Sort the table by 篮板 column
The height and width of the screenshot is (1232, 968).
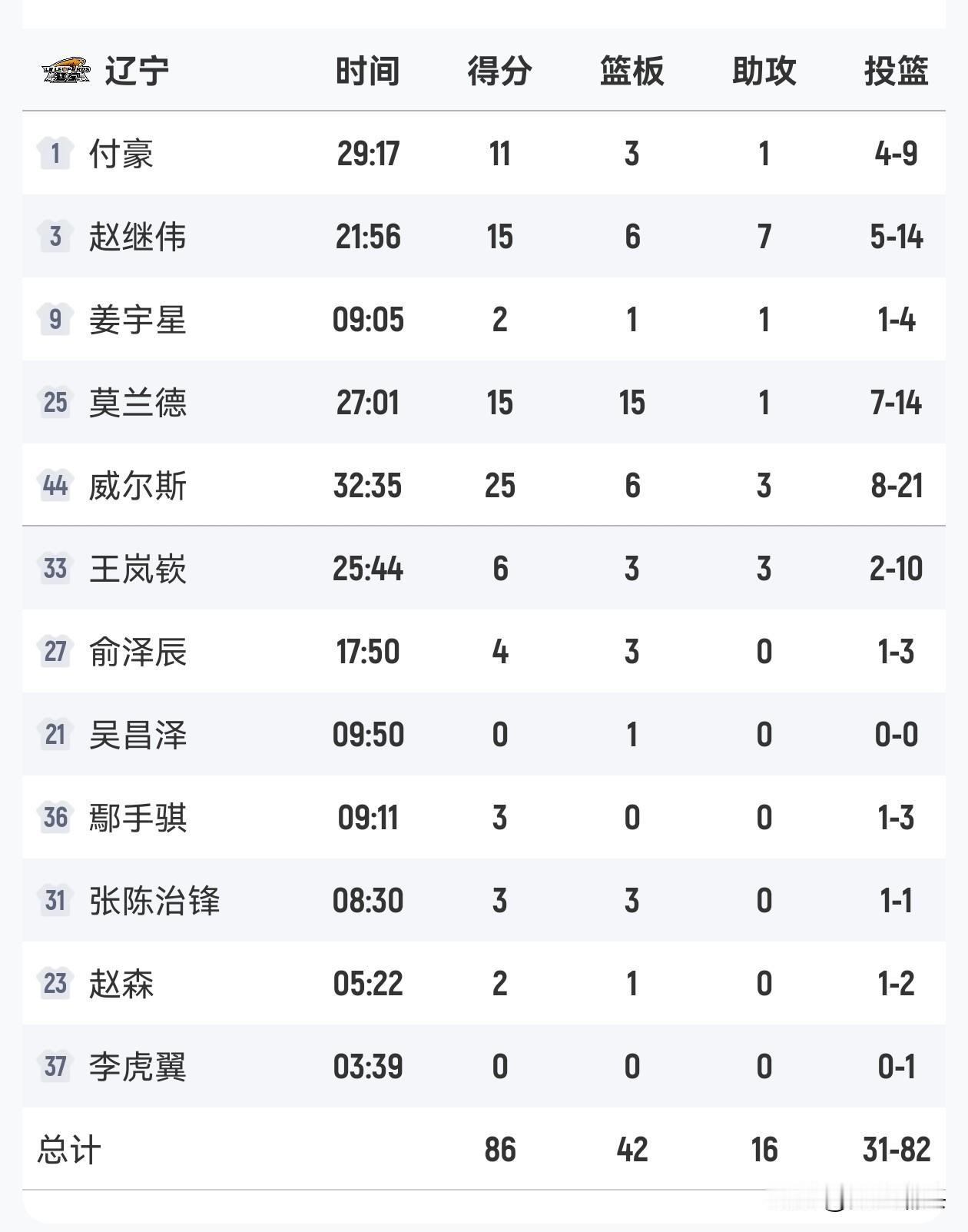coord(631,71)
